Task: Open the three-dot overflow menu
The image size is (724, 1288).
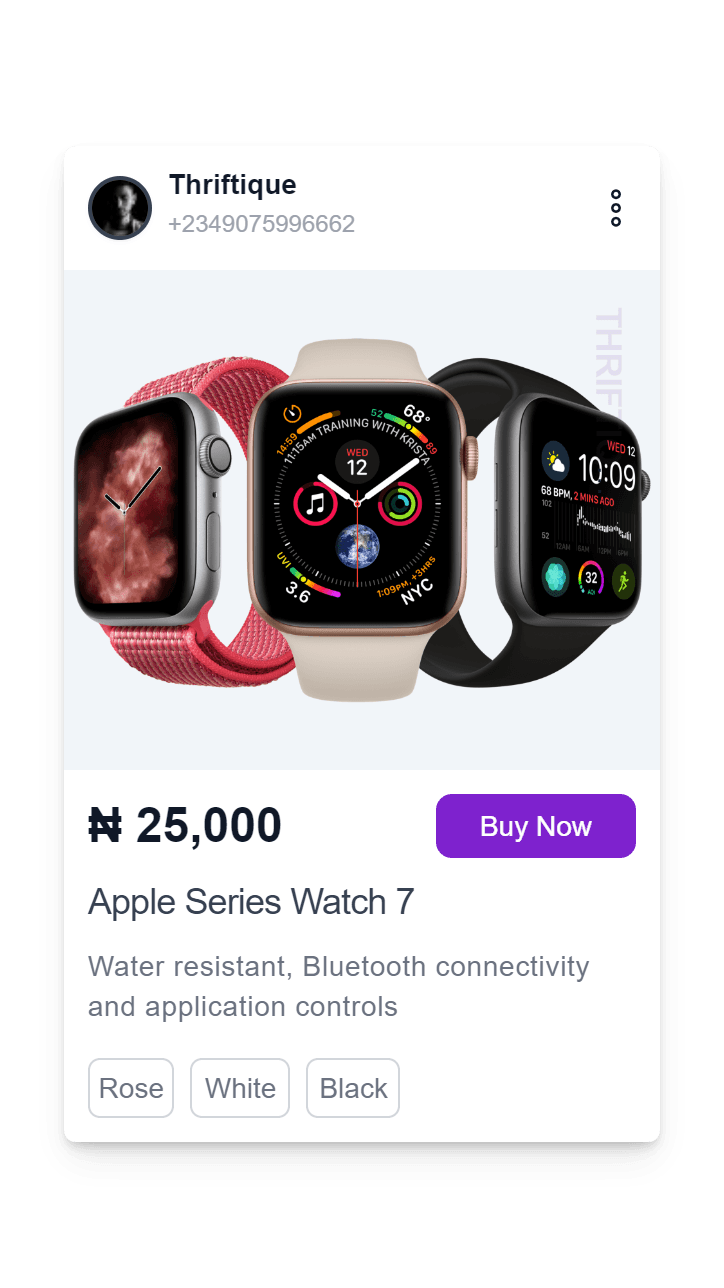Action: [615, 208]
